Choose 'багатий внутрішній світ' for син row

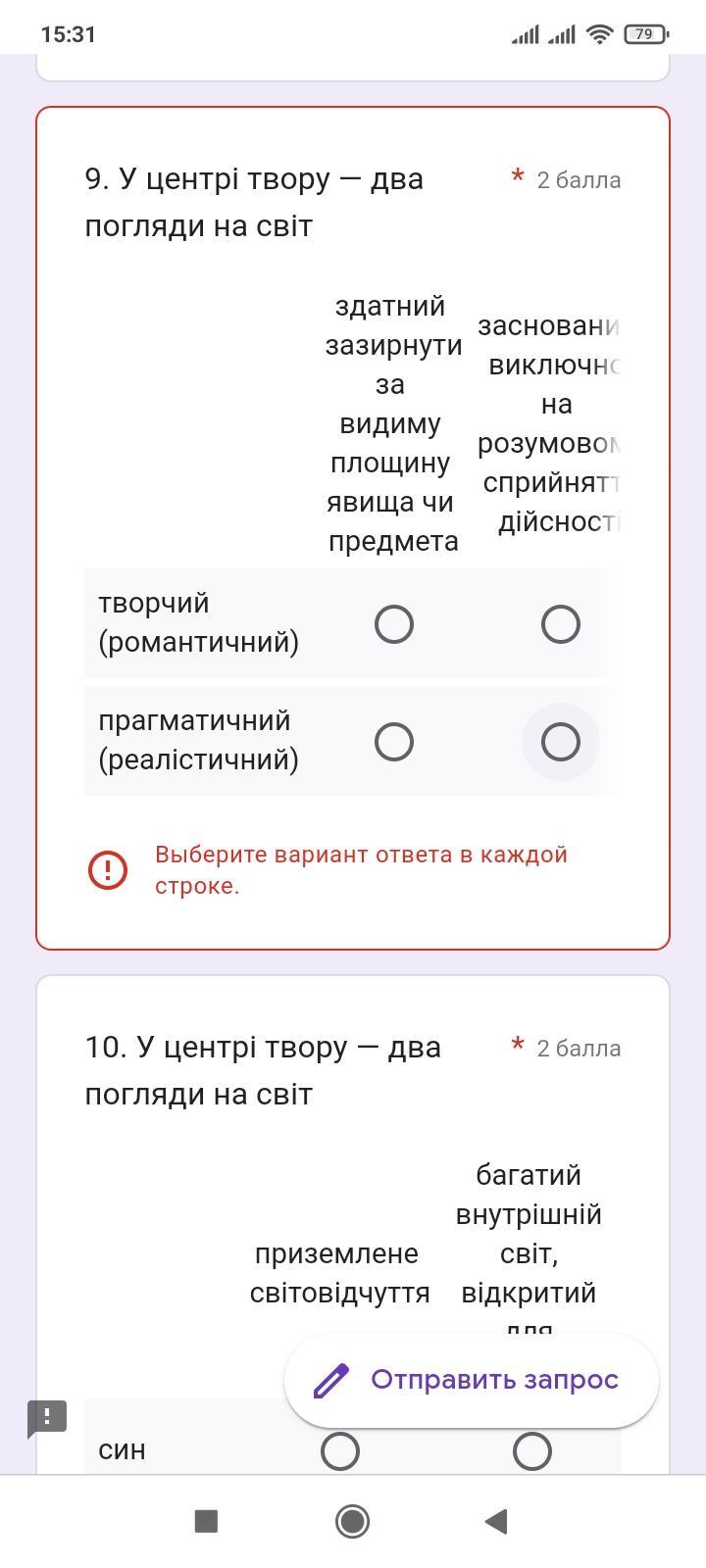pos(532,1451)
